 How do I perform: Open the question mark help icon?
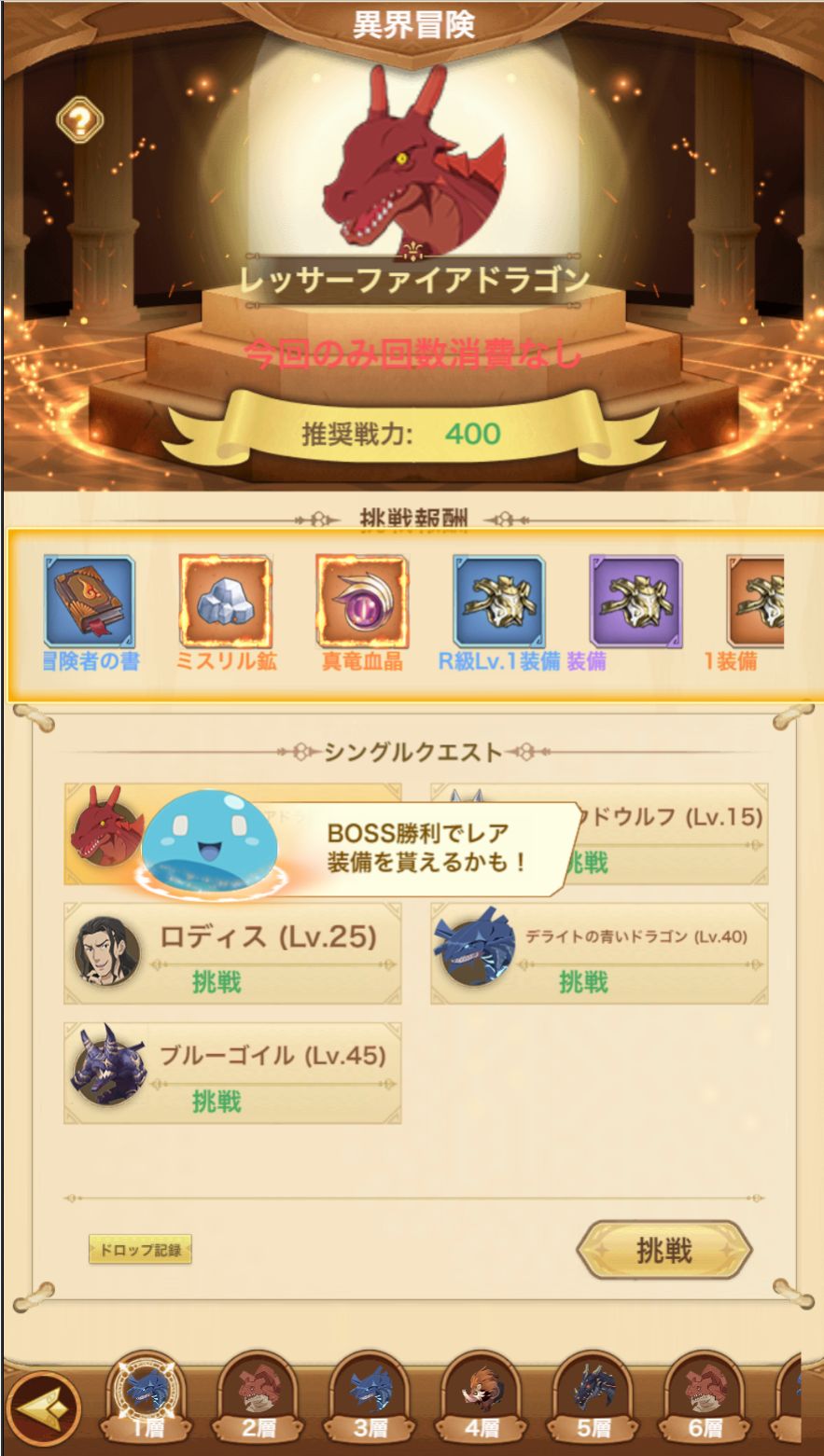pos(79,119)
